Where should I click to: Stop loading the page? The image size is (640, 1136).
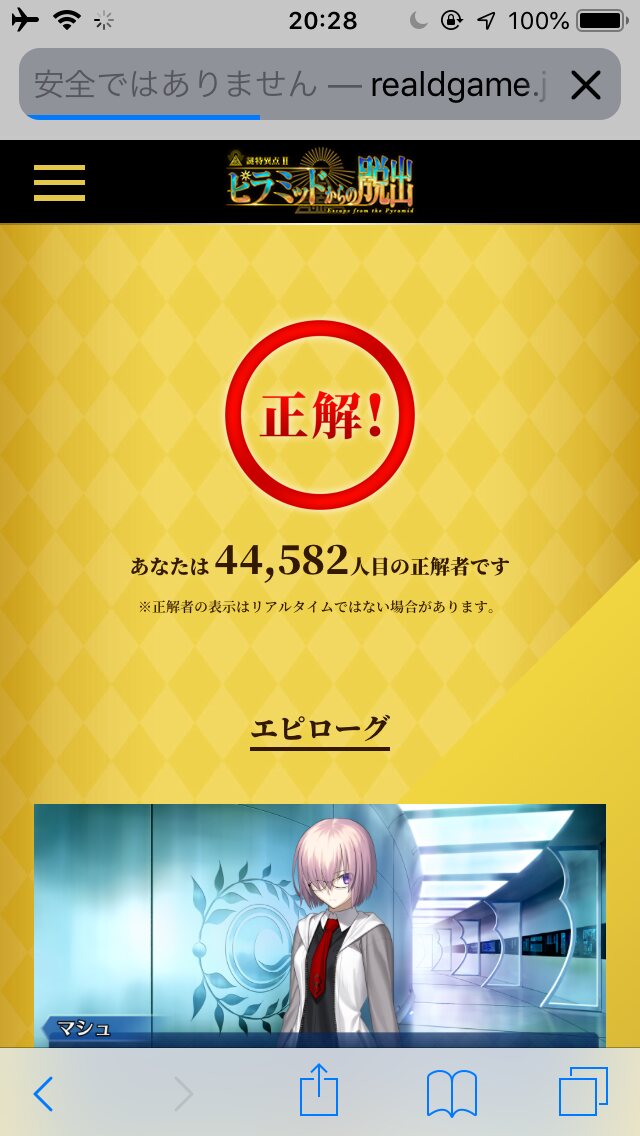585,86
